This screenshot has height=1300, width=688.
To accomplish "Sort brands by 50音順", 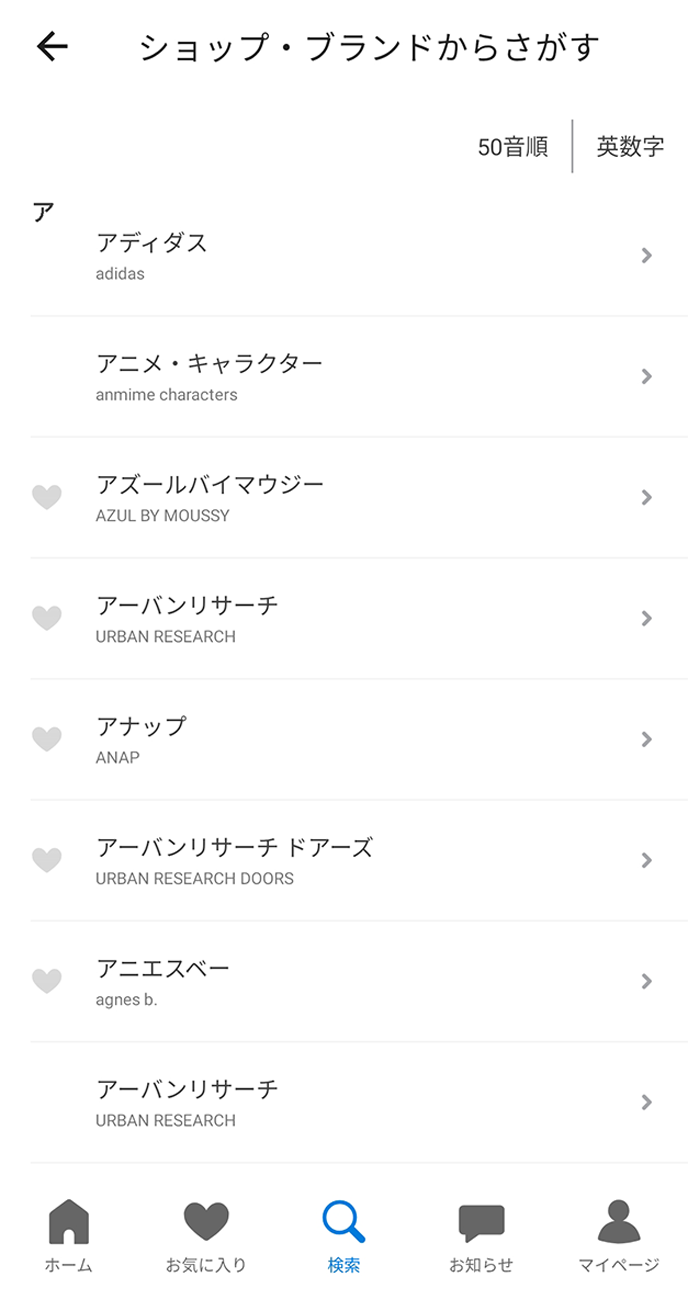I will [x=512, y=147].
